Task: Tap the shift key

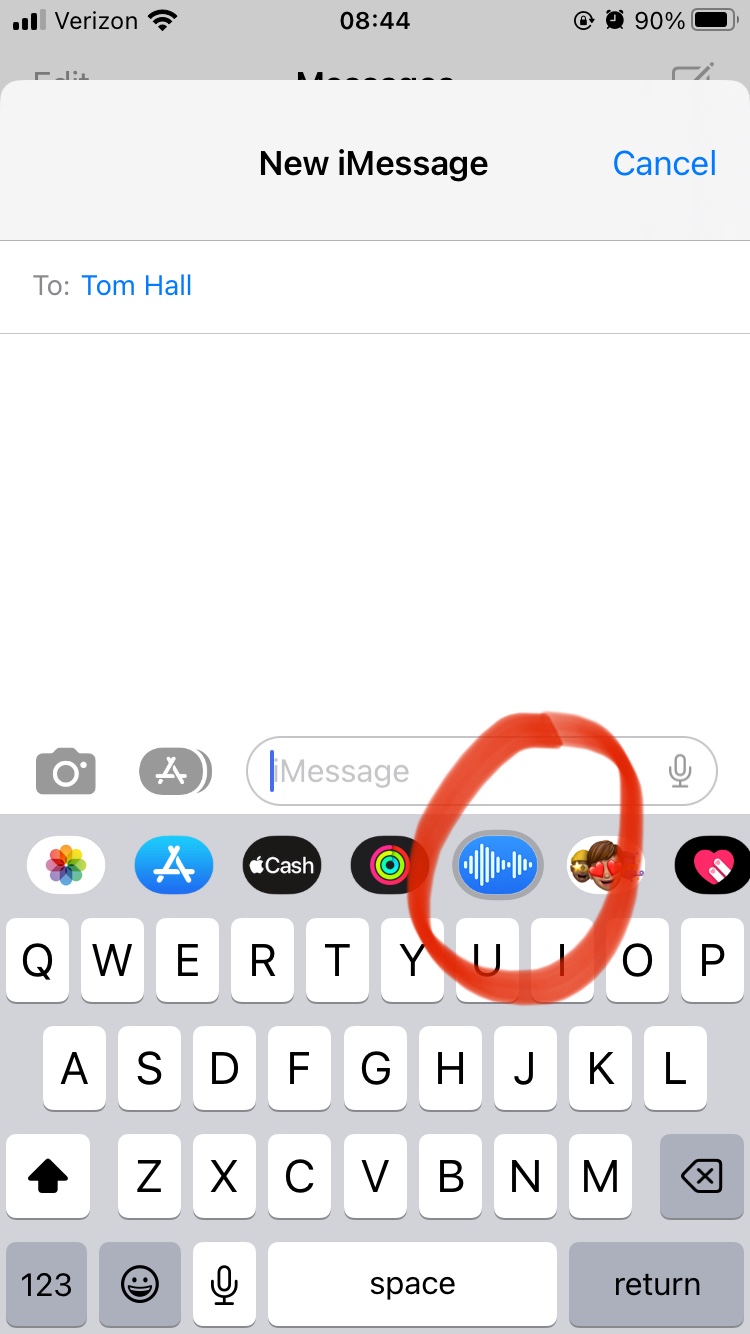Action: tap(47, 1177)
